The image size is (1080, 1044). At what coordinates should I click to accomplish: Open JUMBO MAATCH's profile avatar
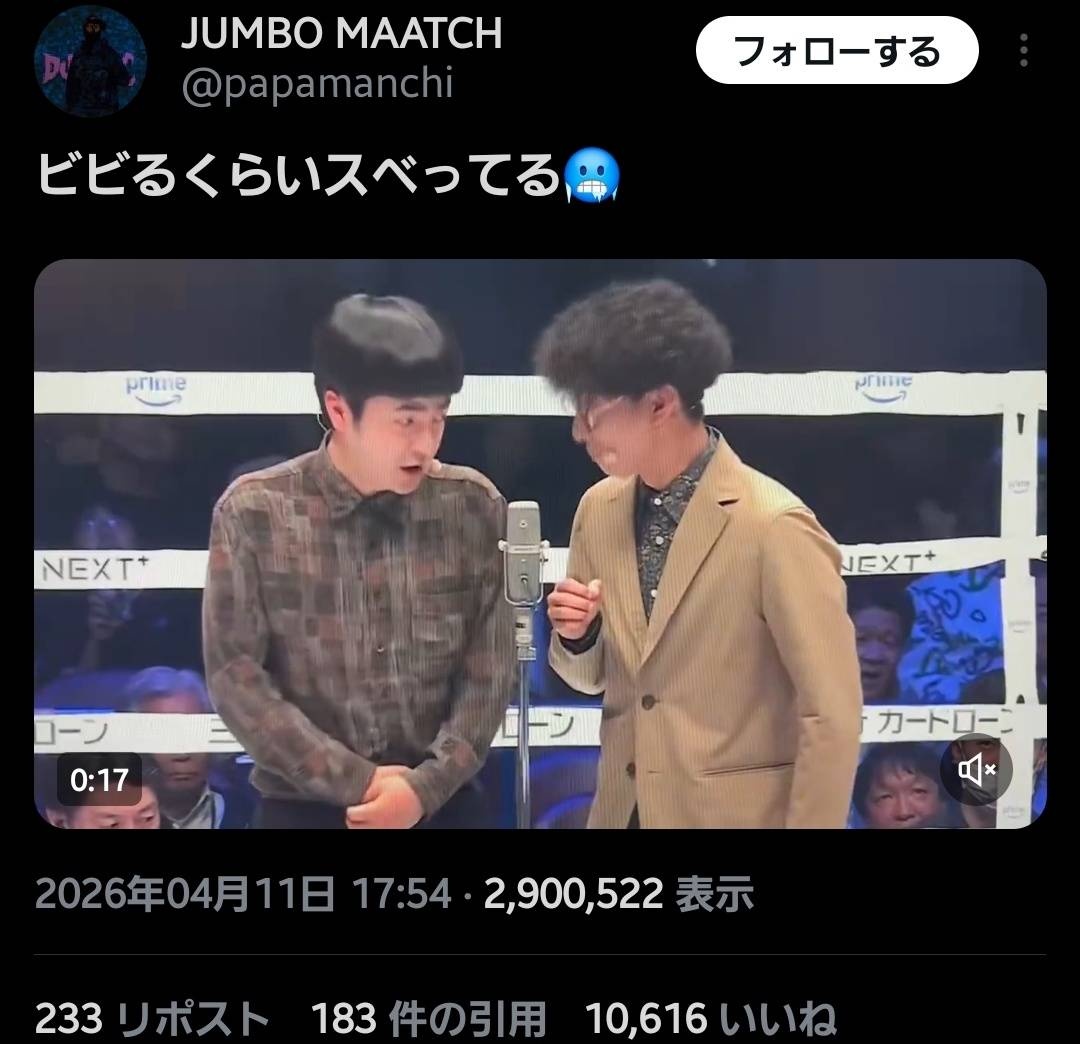90,61
